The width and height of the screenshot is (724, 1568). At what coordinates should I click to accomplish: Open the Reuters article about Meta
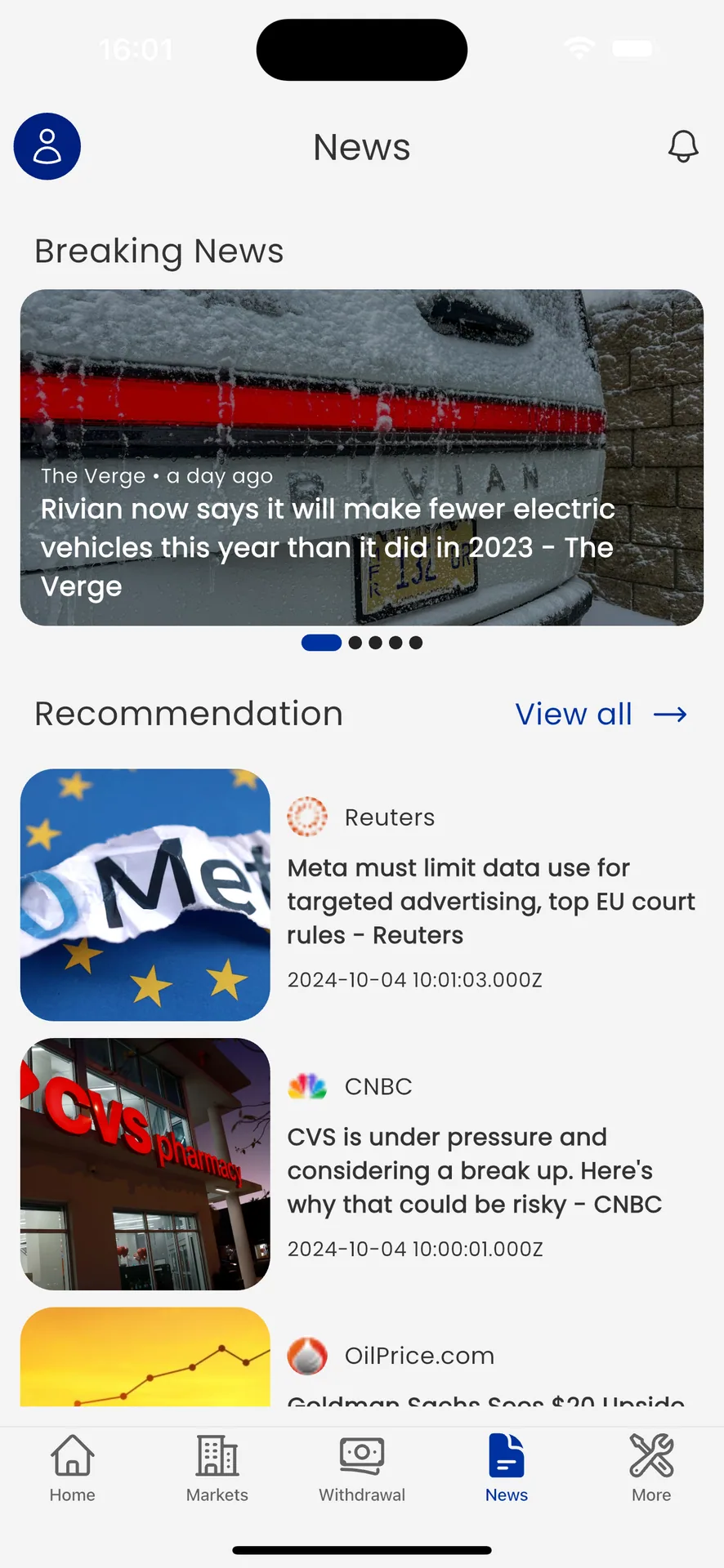point(362,894)
